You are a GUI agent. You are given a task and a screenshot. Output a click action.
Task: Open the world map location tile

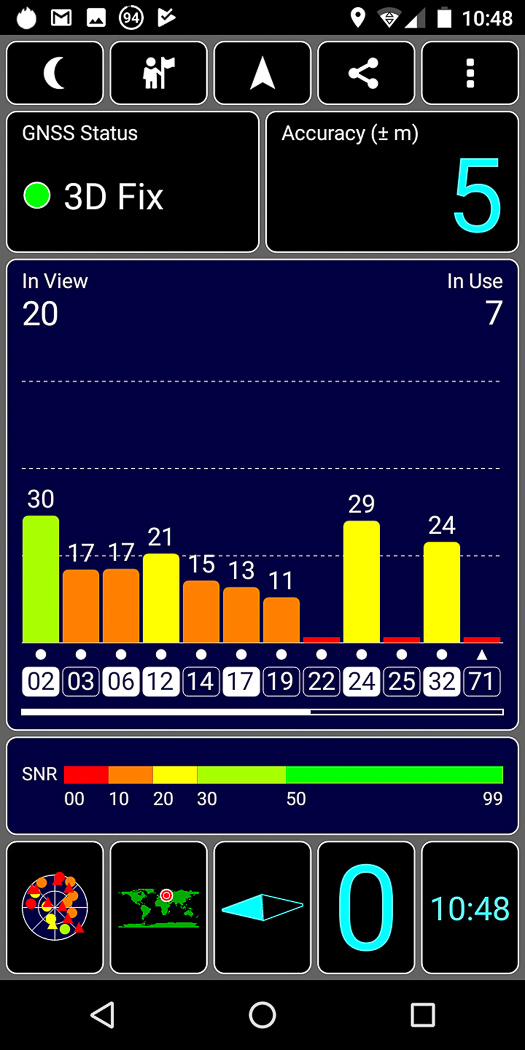pyautogui.click(x=159, y=907)
